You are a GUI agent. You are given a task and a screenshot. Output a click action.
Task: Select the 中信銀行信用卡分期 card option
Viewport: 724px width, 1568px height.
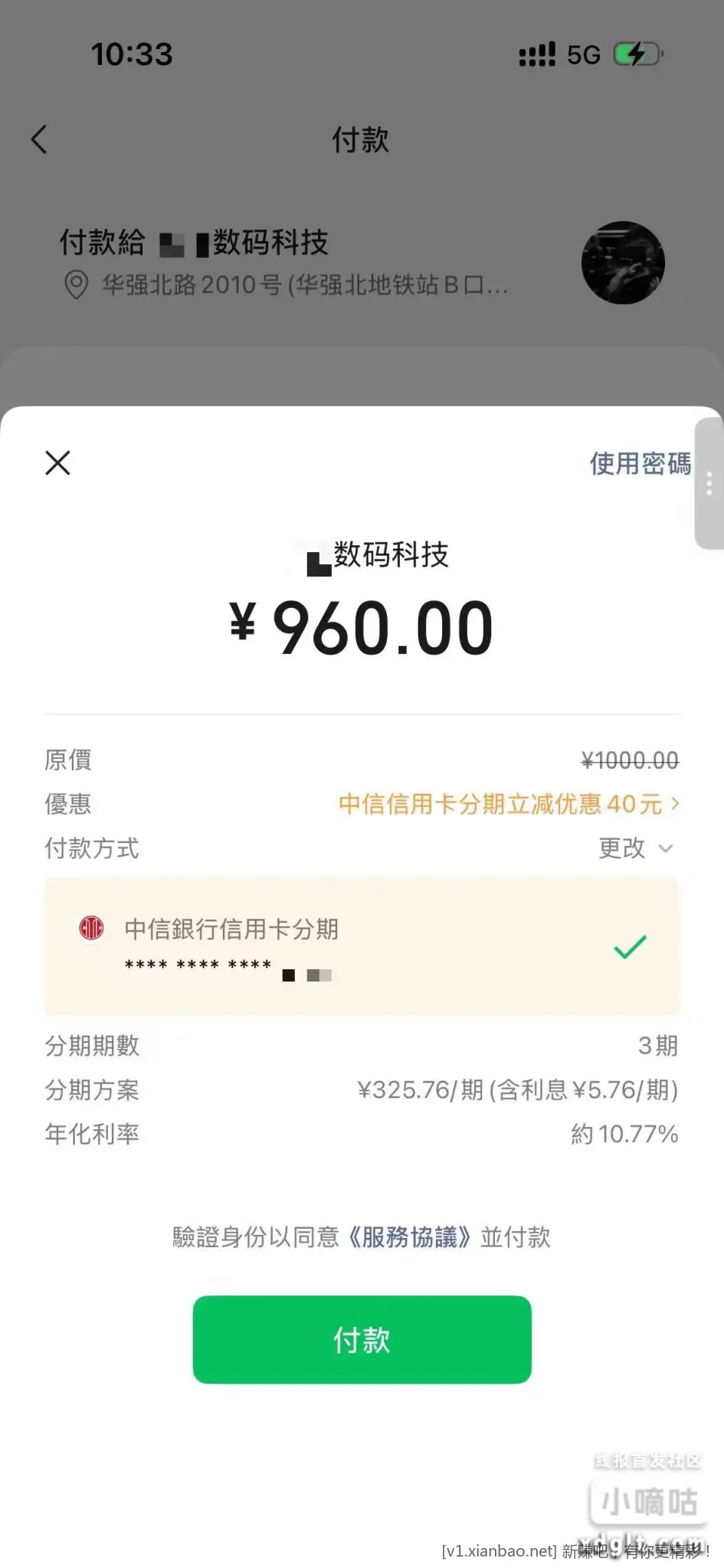coord(362,946)
